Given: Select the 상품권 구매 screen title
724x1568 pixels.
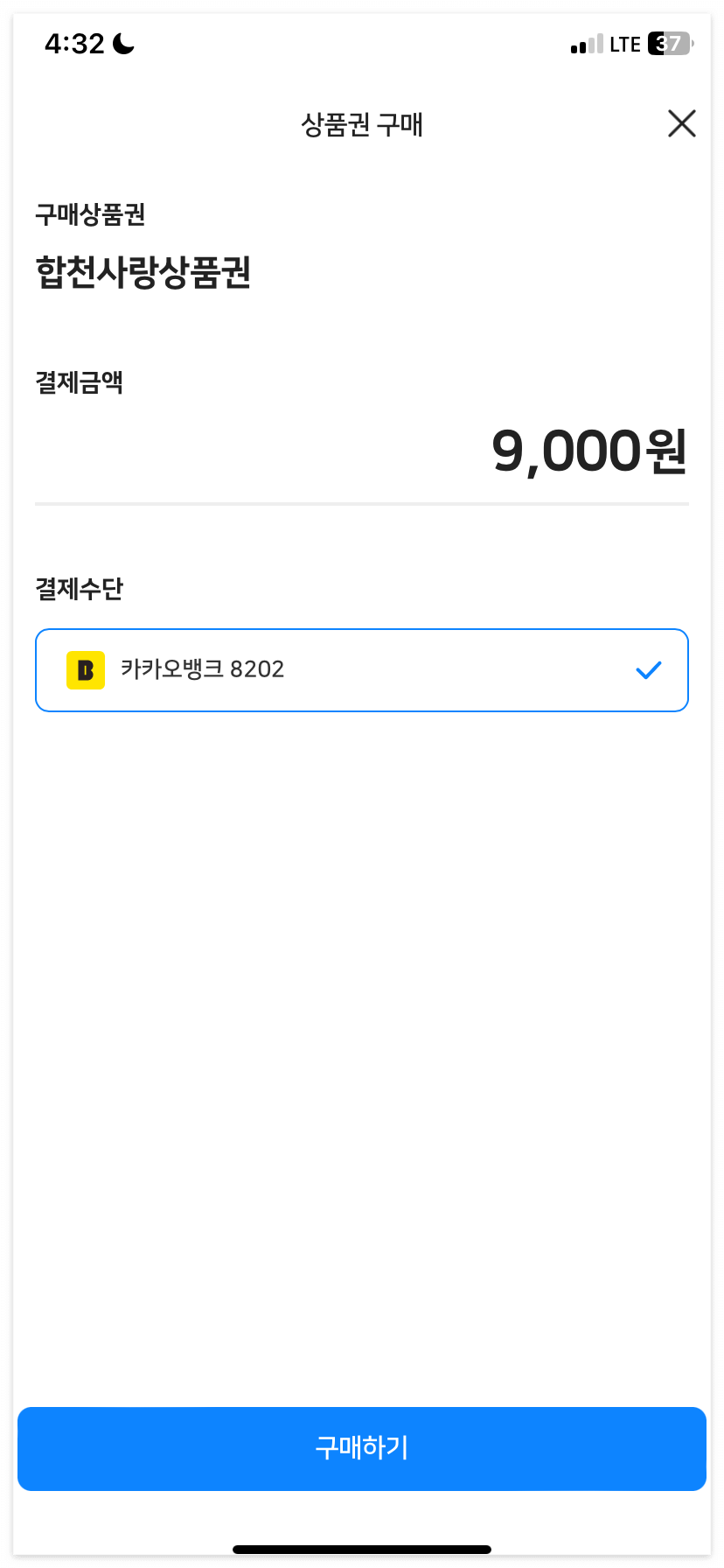Looking at the screenshot, I should (x=362, y=125).
